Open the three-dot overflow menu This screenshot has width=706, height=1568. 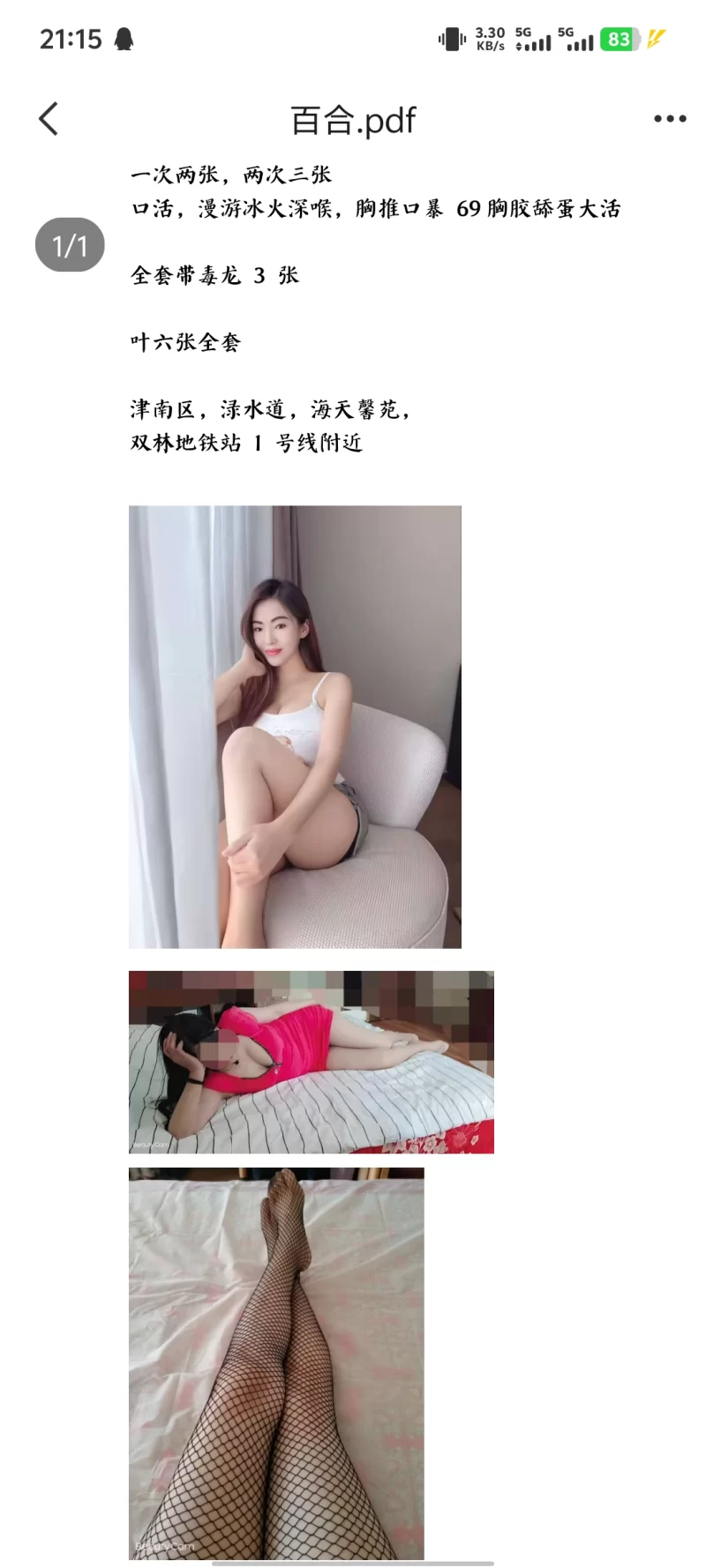(669, 119)
